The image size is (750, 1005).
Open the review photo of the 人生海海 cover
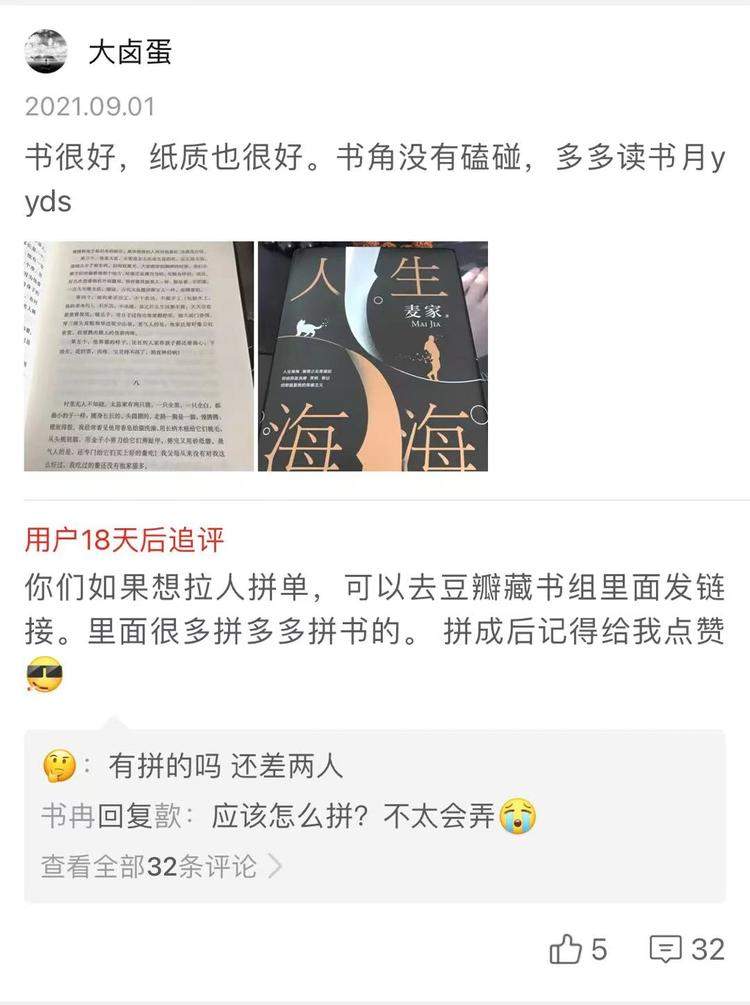(x=373, y=356)
